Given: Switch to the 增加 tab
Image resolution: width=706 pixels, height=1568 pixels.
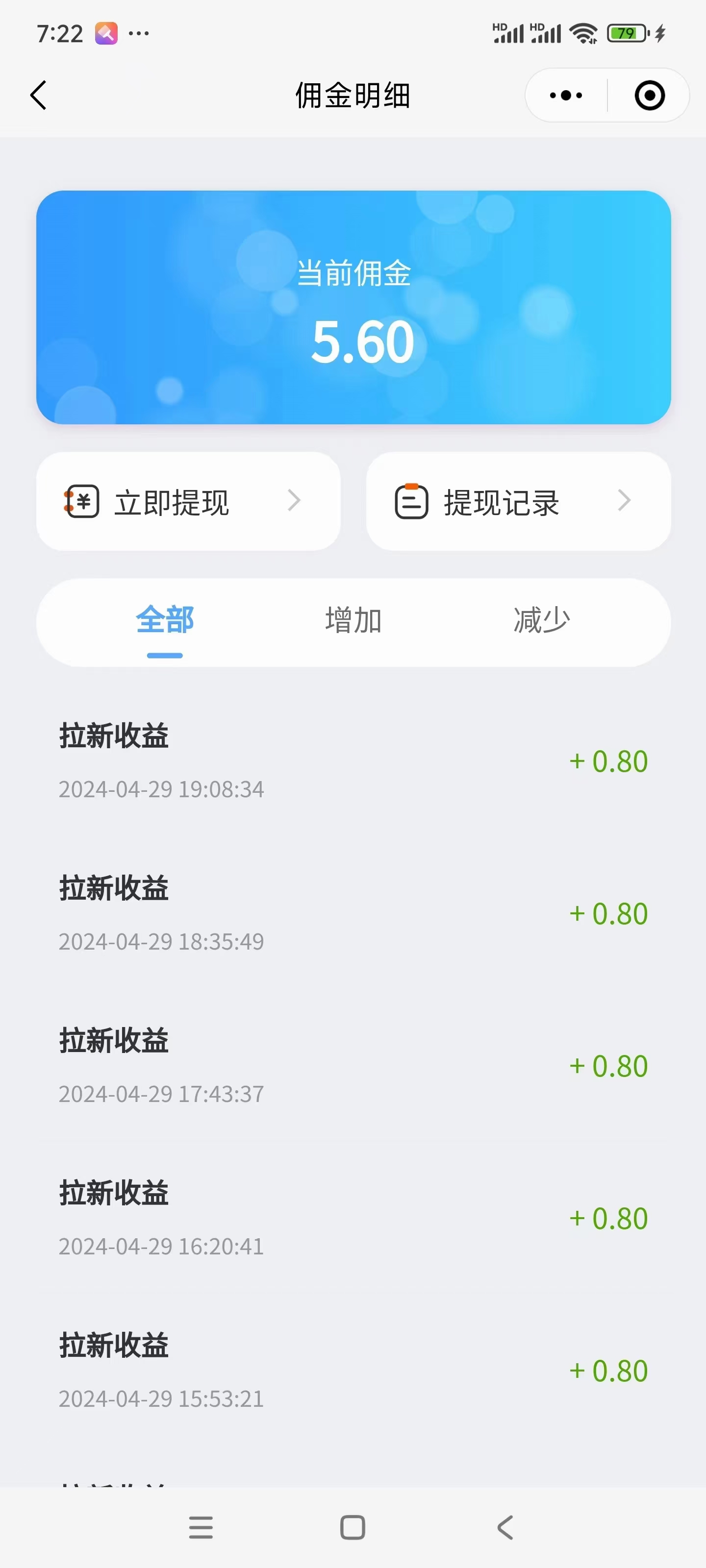Looking at the screenshot, I should tap(353, 621).
